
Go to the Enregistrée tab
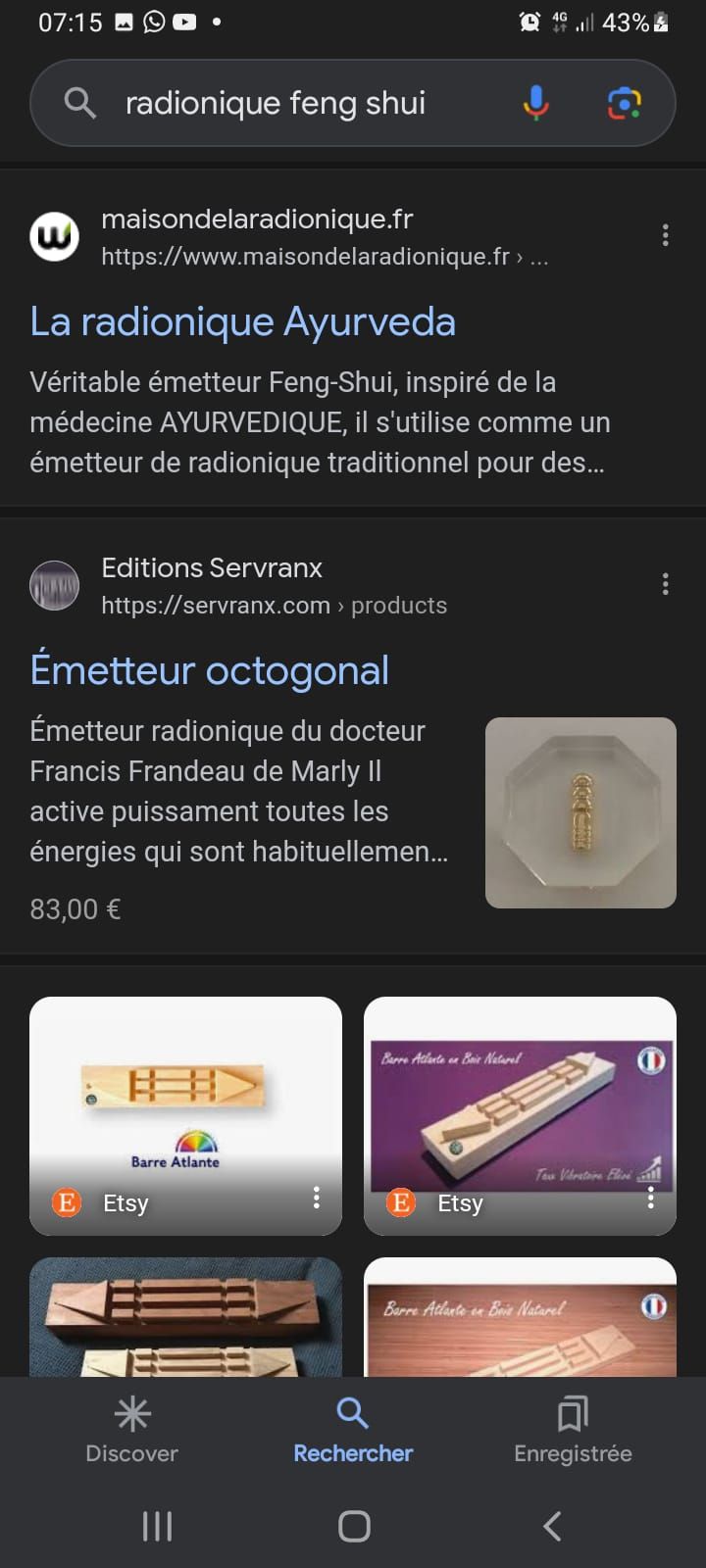(x=573, y=1431)
